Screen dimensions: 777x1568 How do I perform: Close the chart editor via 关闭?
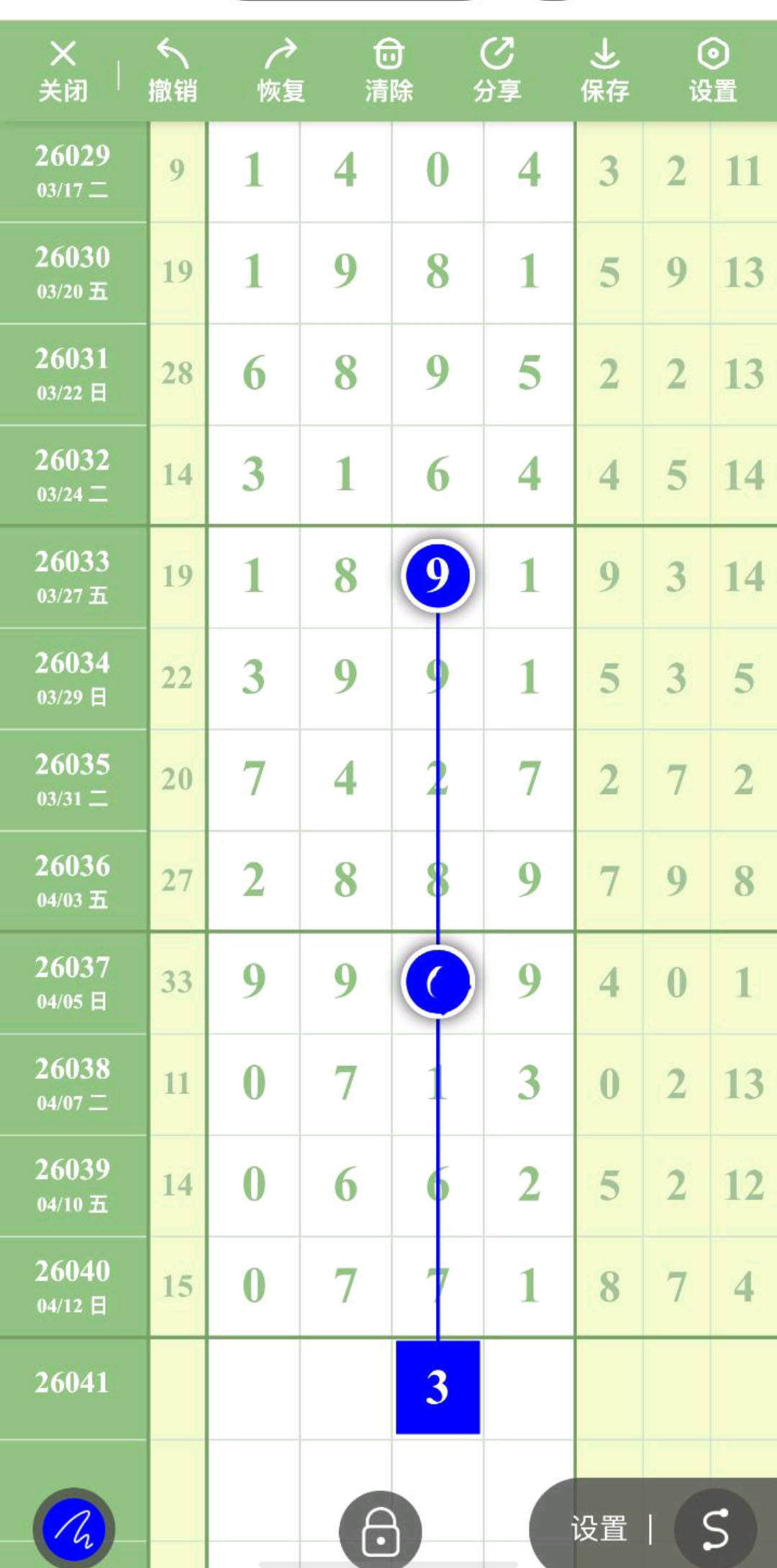[x=63, y=71]
